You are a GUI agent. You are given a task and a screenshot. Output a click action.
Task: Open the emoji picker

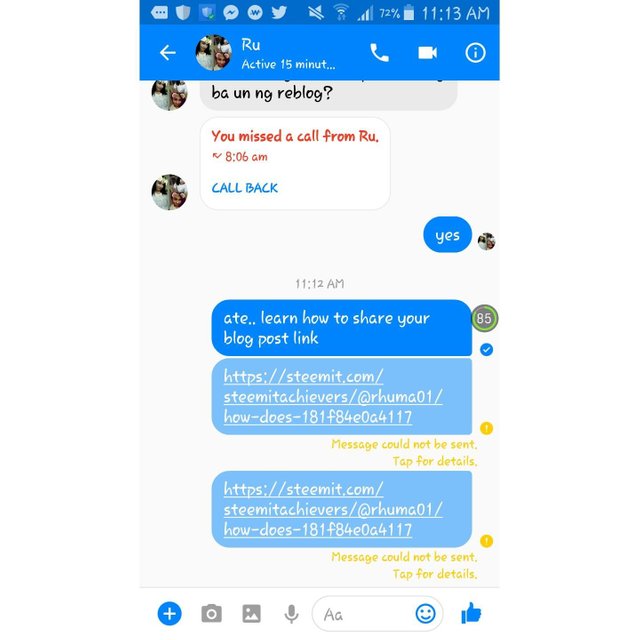coord(426,613)
